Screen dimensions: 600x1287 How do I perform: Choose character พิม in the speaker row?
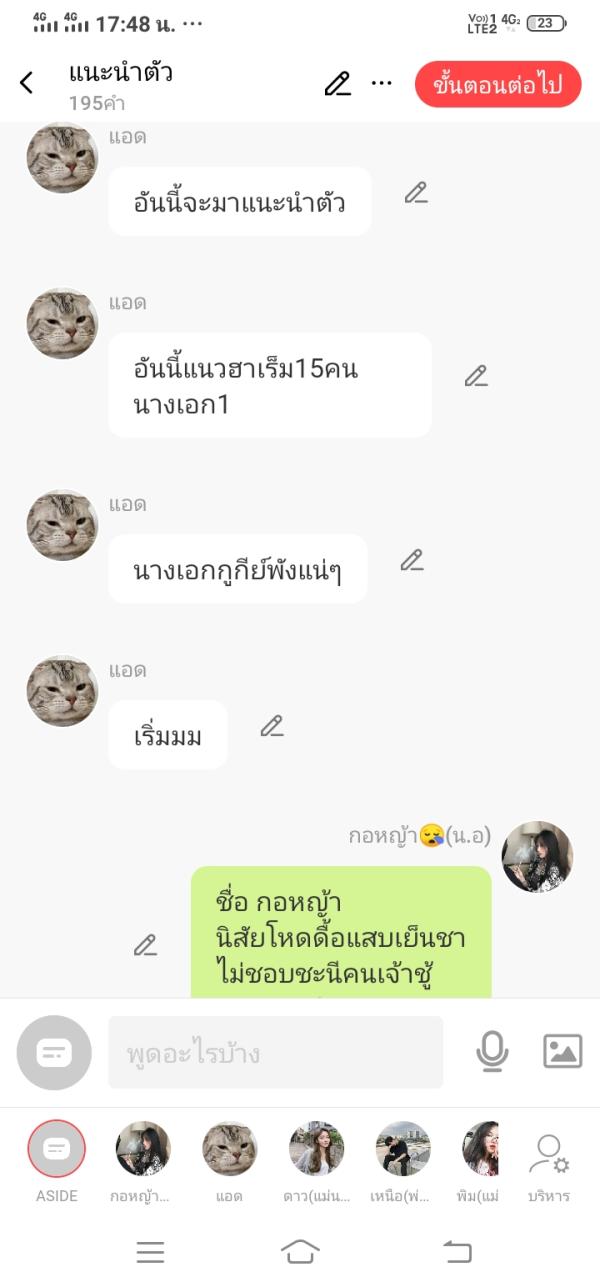click(481, 1149)
